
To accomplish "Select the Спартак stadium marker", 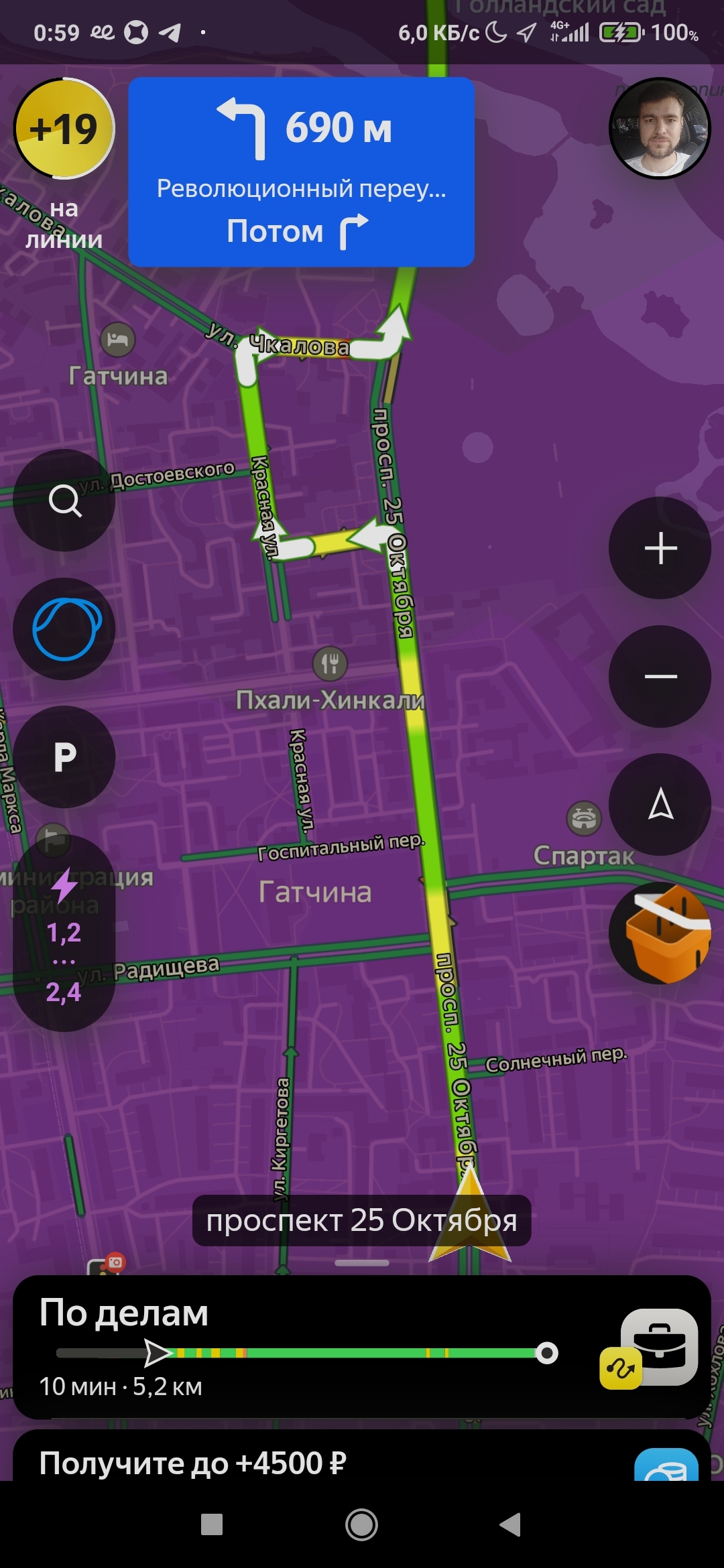I will (x=584, y=818).
